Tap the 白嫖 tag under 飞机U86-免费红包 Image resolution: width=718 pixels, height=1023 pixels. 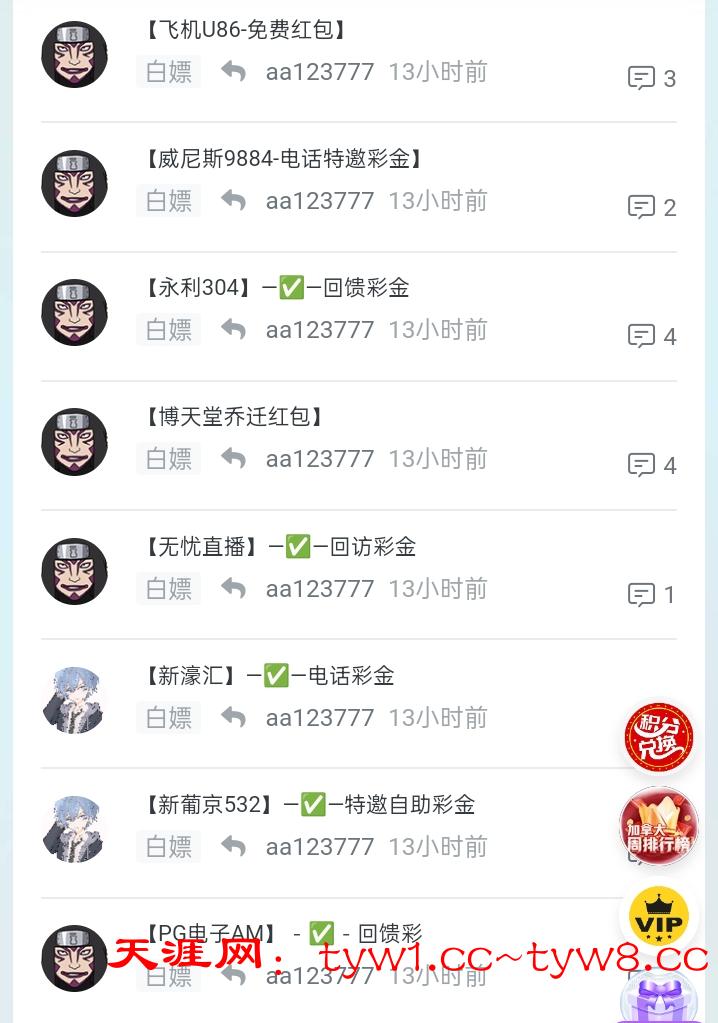168,72
